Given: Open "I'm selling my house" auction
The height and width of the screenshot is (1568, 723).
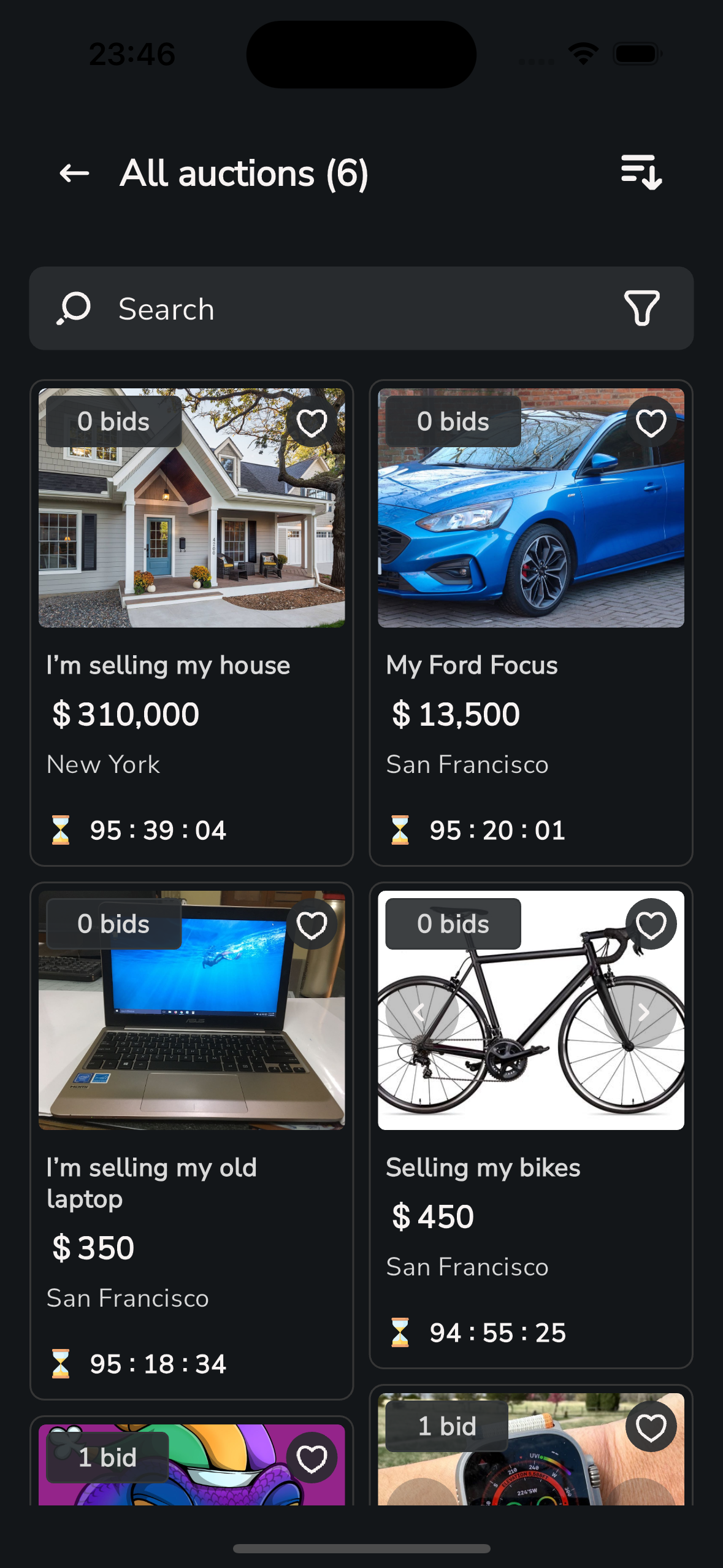Looking at the screenshot, I should point(168,666).
